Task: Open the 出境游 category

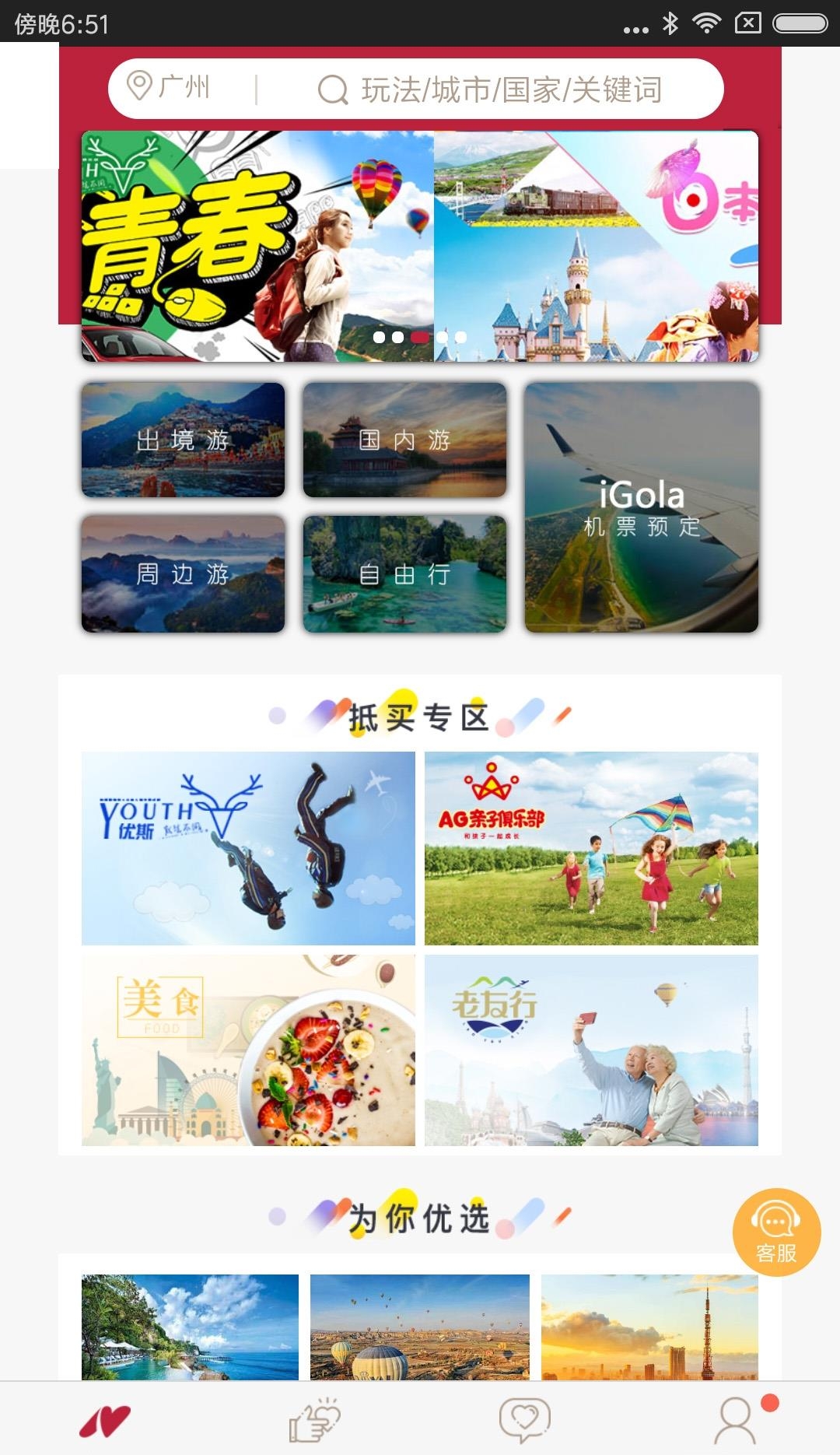Action: (183, 440)
